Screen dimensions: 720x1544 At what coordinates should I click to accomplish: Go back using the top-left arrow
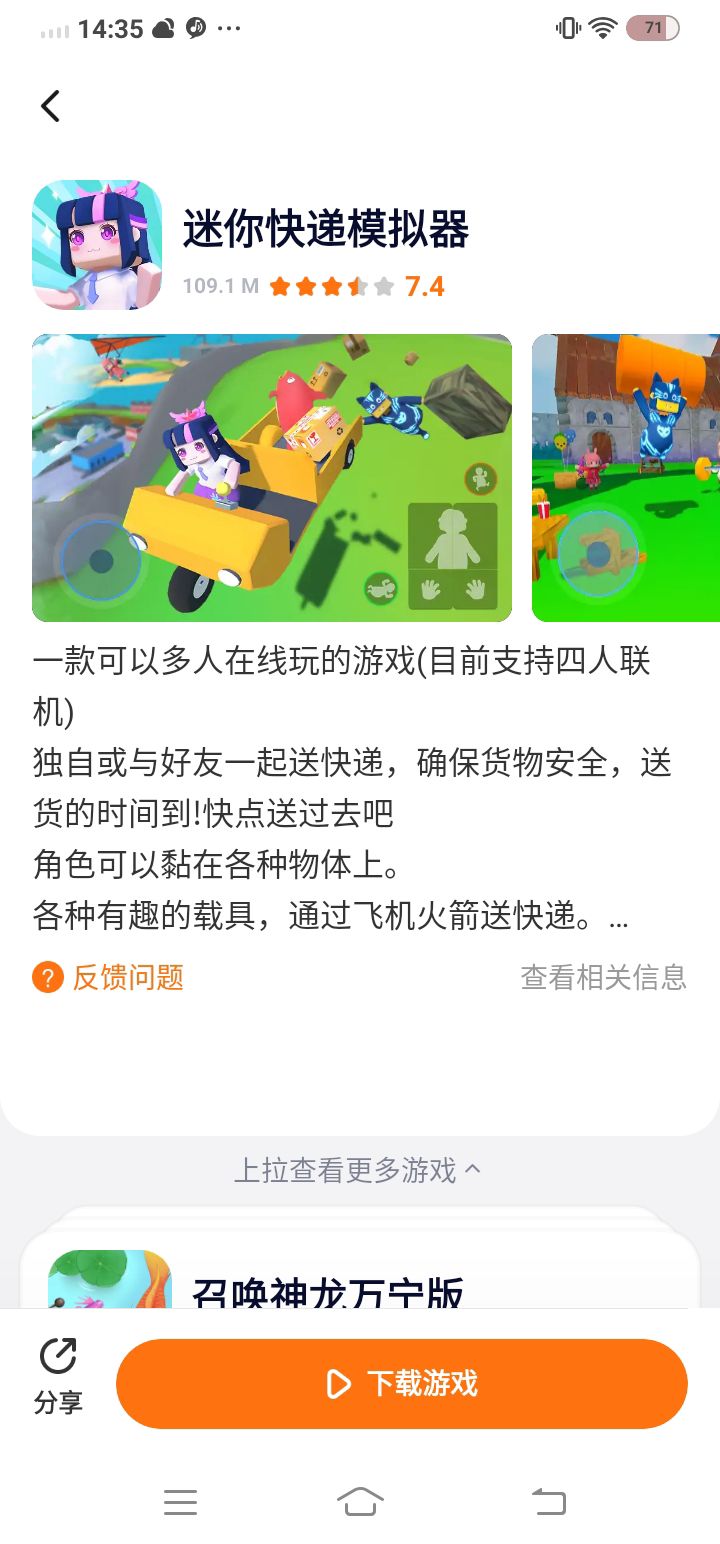point(50,106)
